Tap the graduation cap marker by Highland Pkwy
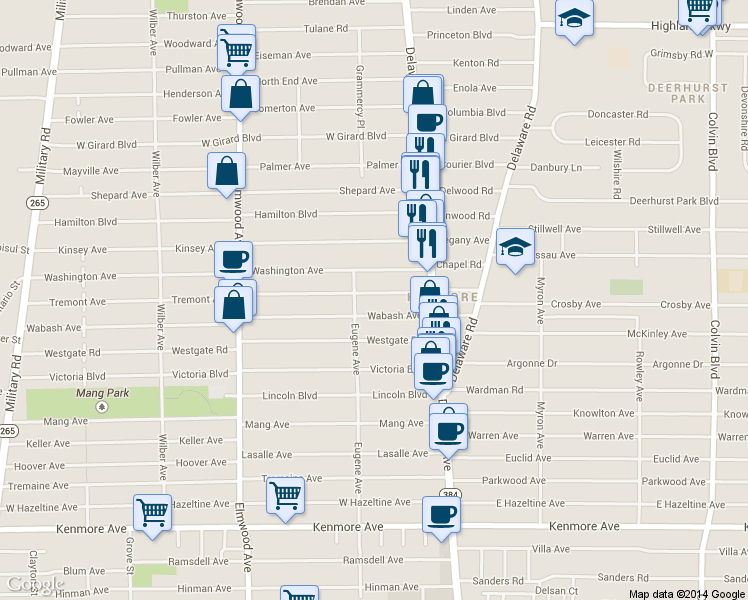The image size is (748, 600). (574, 20)
